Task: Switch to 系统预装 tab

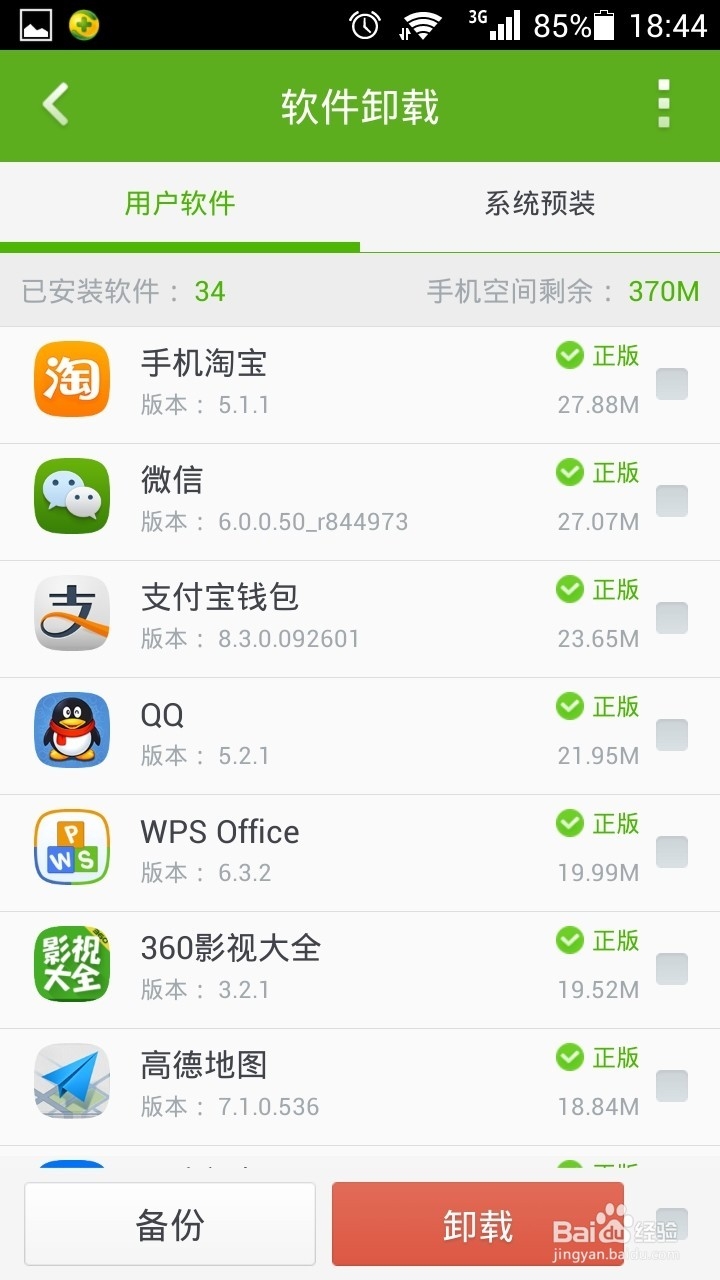Action: click(x=540, y=204)
